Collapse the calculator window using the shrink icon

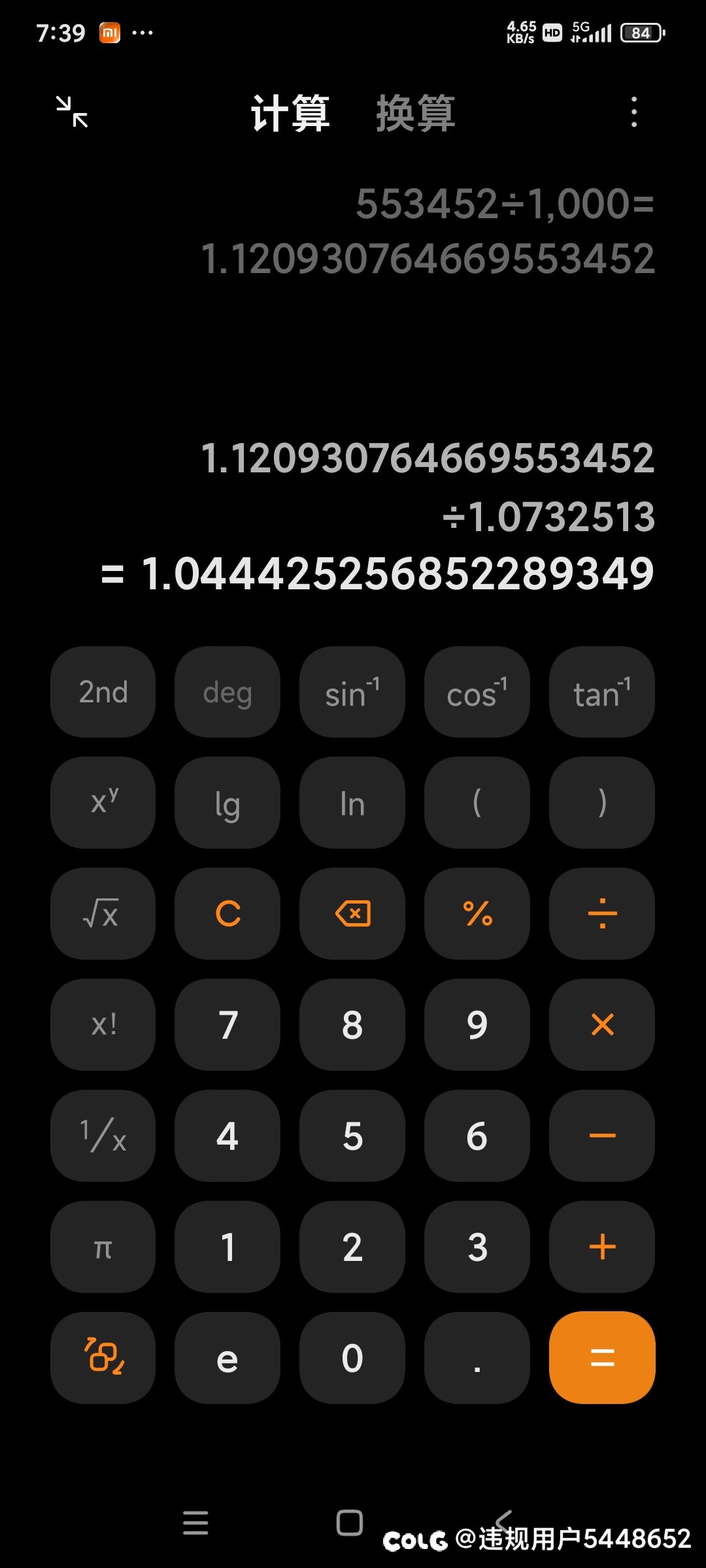coord(72,112)
